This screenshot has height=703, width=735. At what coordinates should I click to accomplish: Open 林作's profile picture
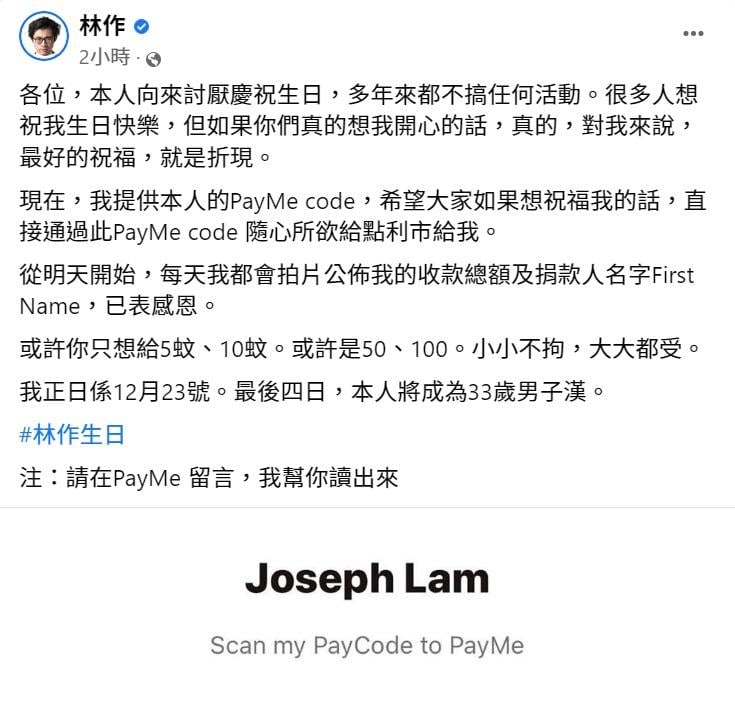tap(43, 37)
